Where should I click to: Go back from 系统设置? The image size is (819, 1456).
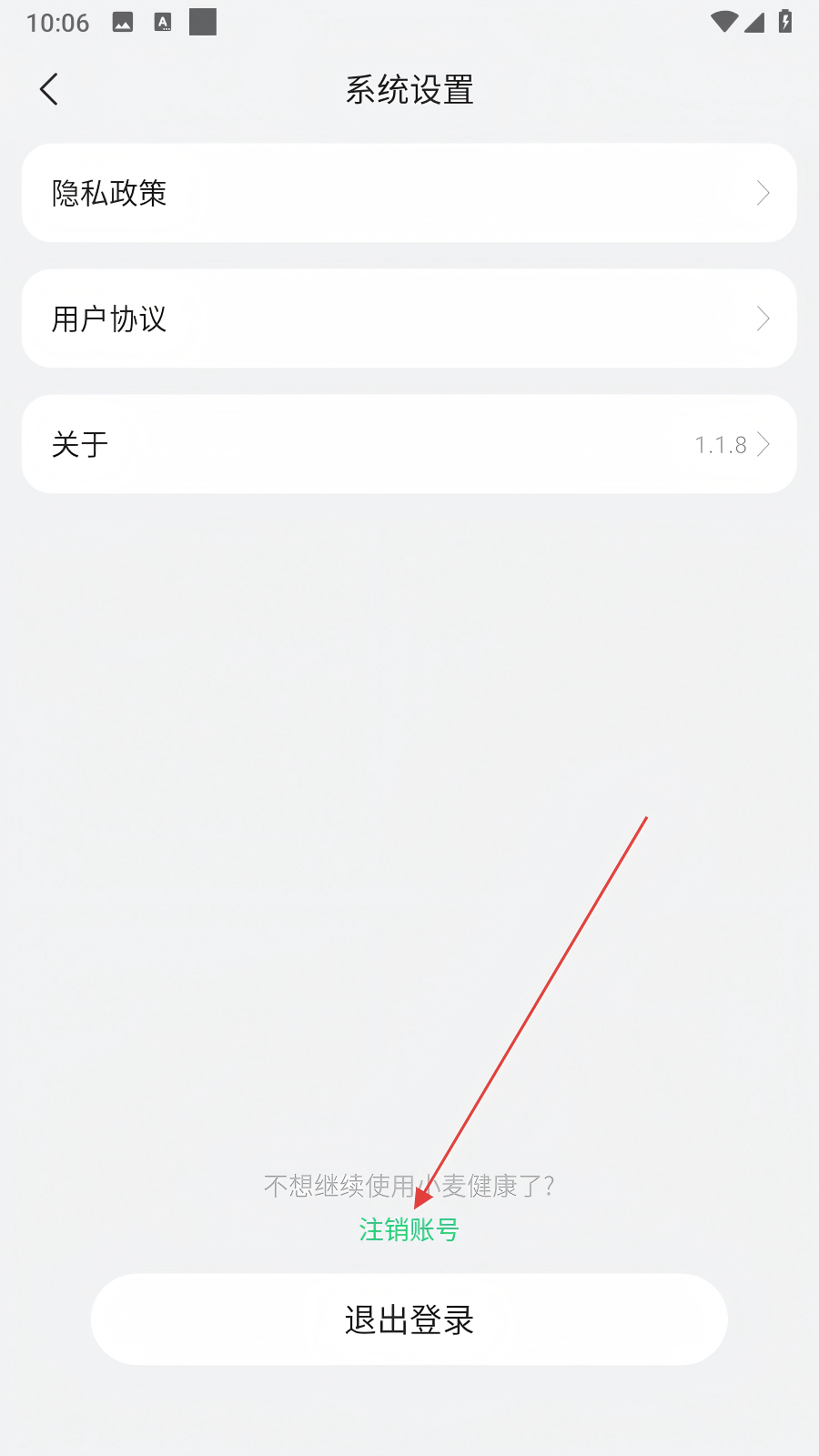tap(49, 89)
